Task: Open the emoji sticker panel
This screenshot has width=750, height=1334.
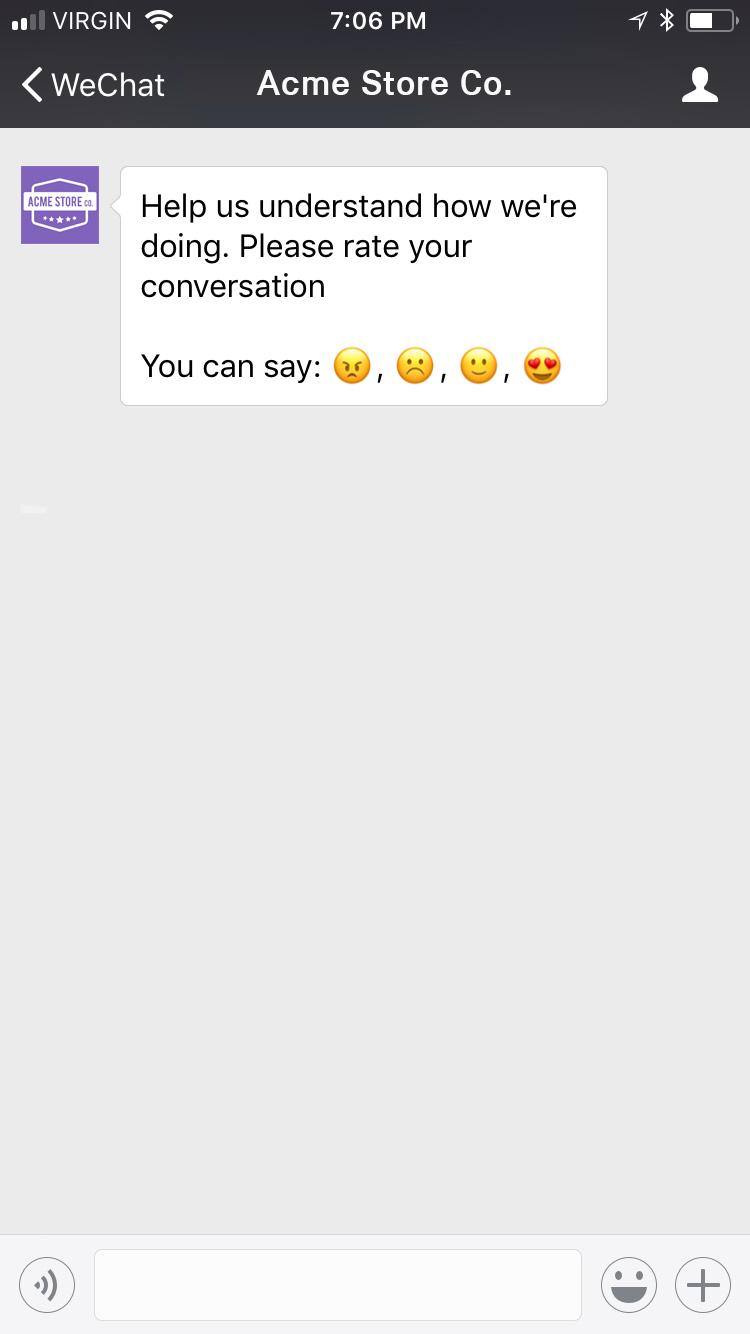Action: point(628,1284)
